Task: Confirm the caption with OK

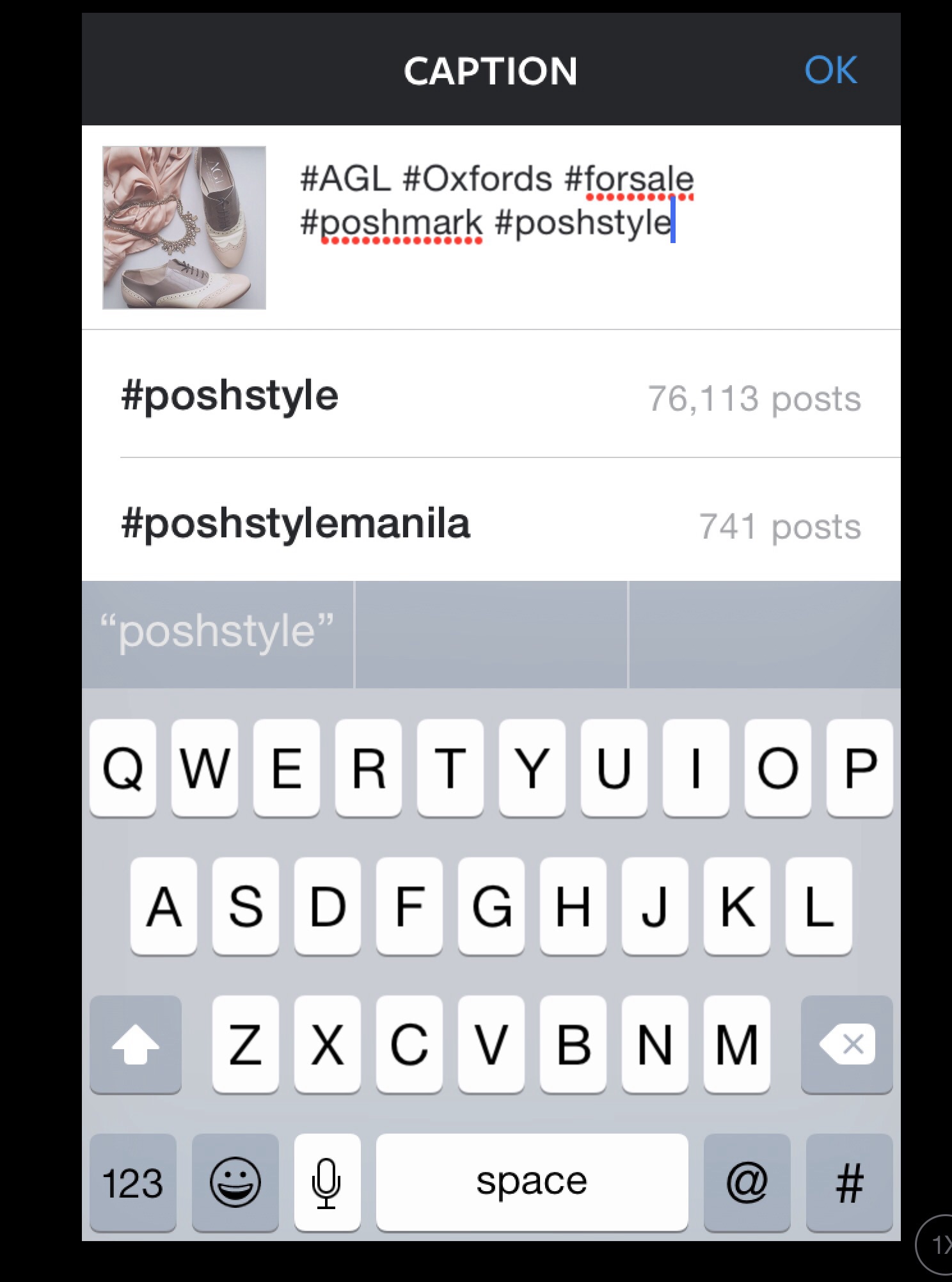Action: [x=830, y=70]
